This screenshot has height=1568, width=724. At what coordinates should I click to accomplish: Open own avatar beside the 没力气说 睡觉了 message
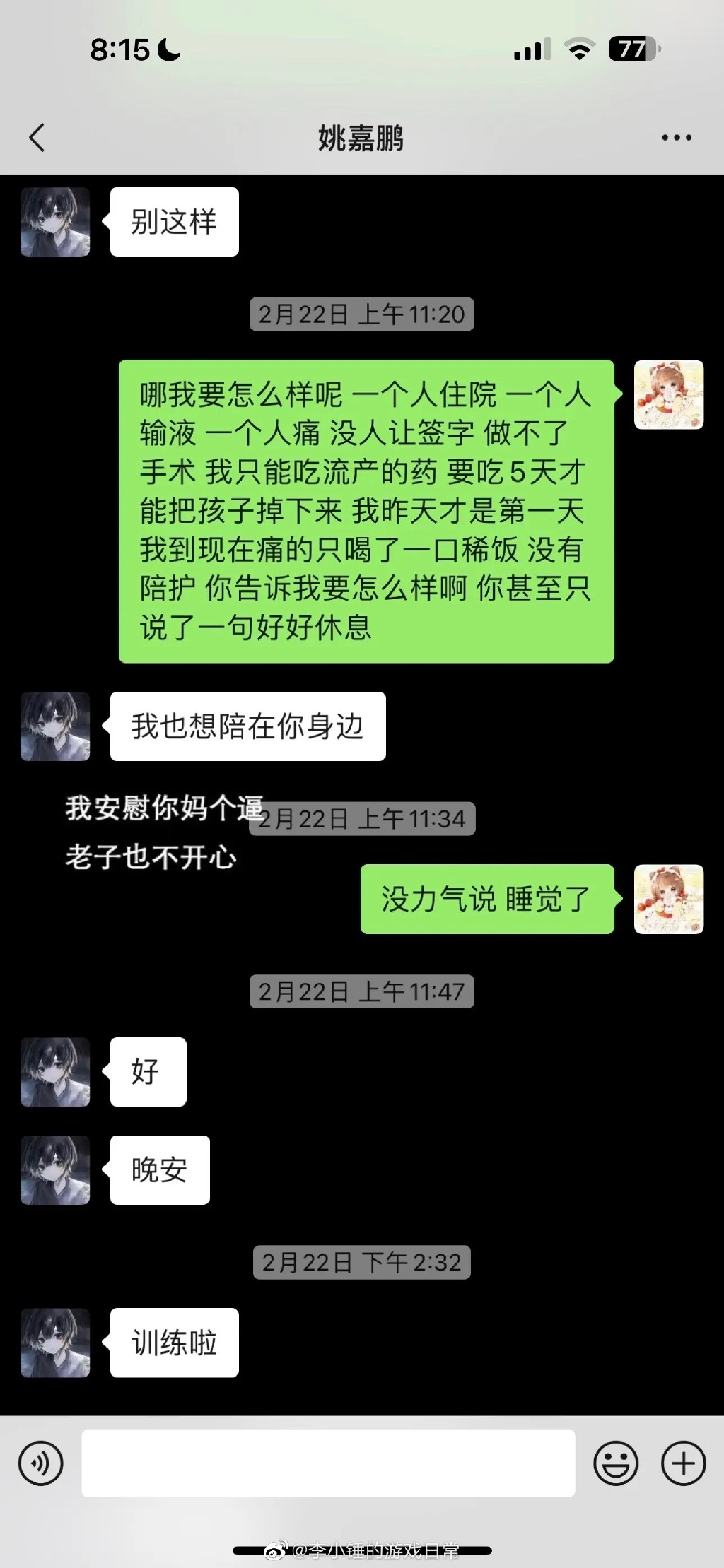(x=668, y=899)
